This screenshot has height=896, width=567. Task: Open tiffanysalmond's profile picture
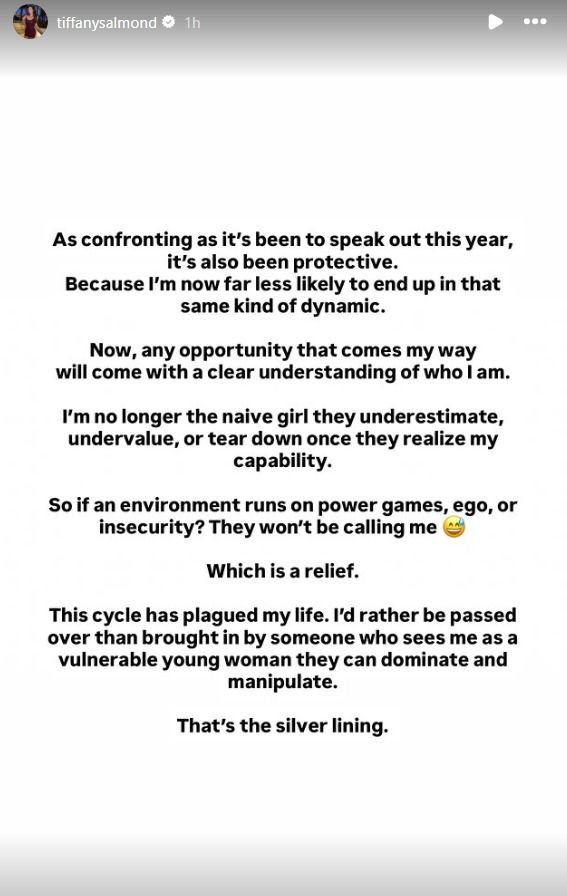[30, 22]
